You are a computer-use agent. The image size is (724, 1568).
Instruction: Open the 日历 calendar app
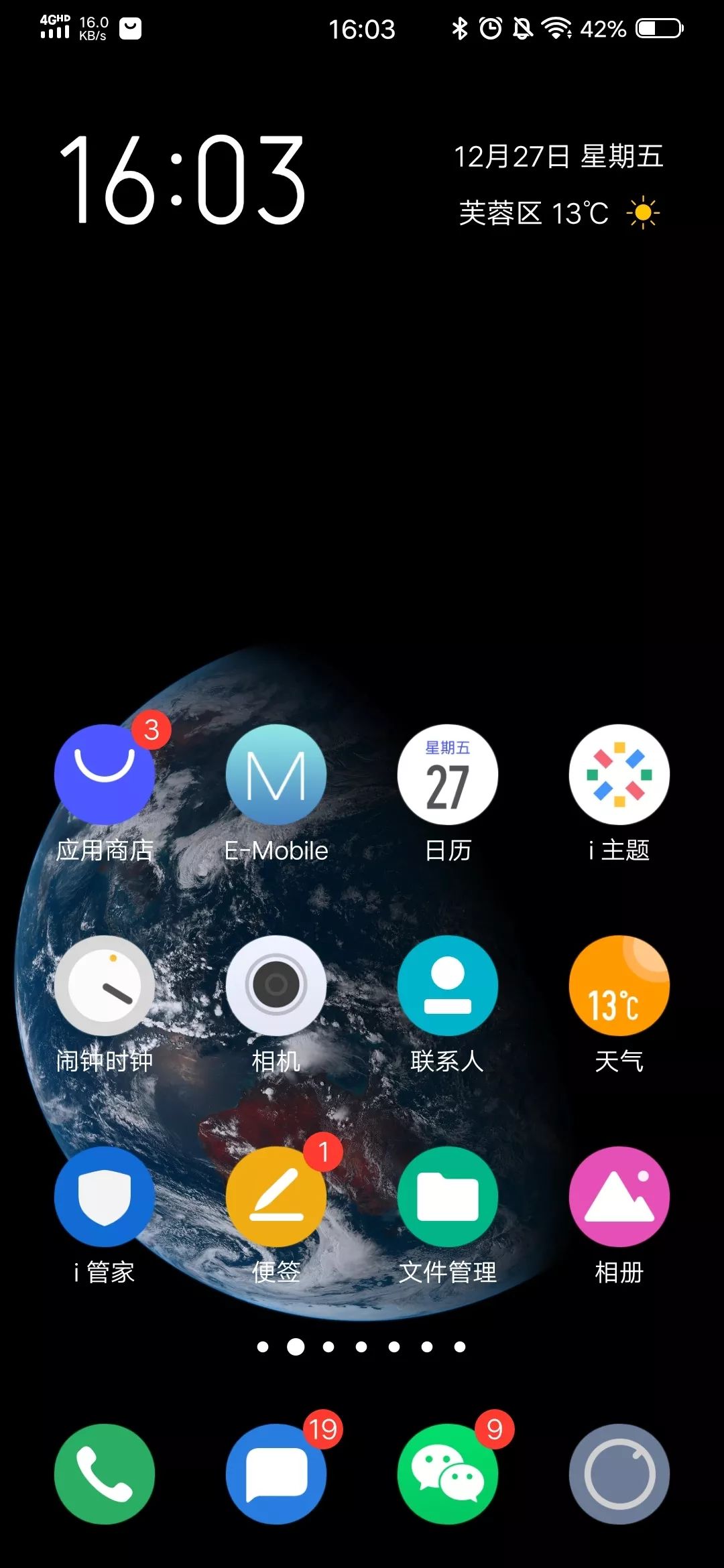(x=448, y=775)
